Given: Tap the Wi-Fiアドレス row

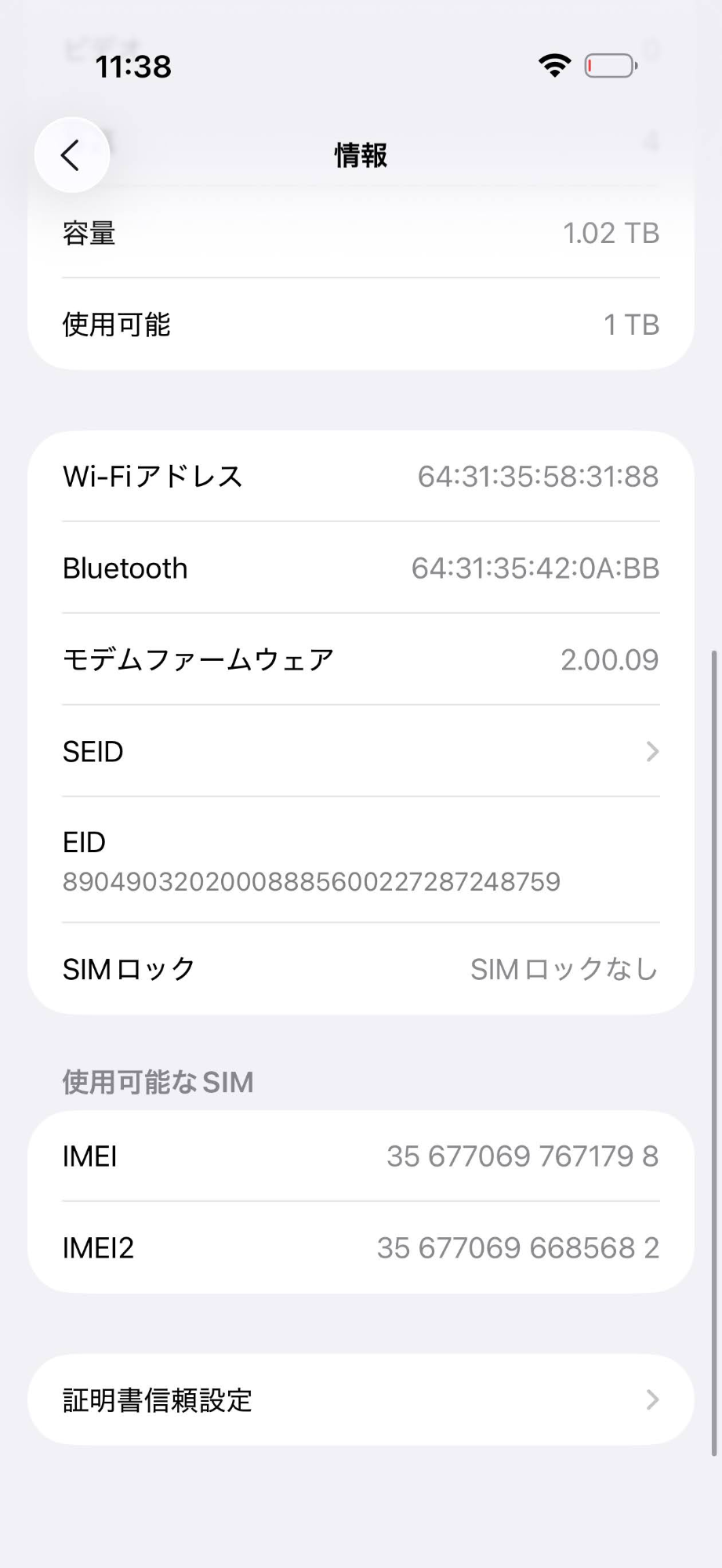Looking at the screenshot, I should pyautogui.click(x=361, y=477).
